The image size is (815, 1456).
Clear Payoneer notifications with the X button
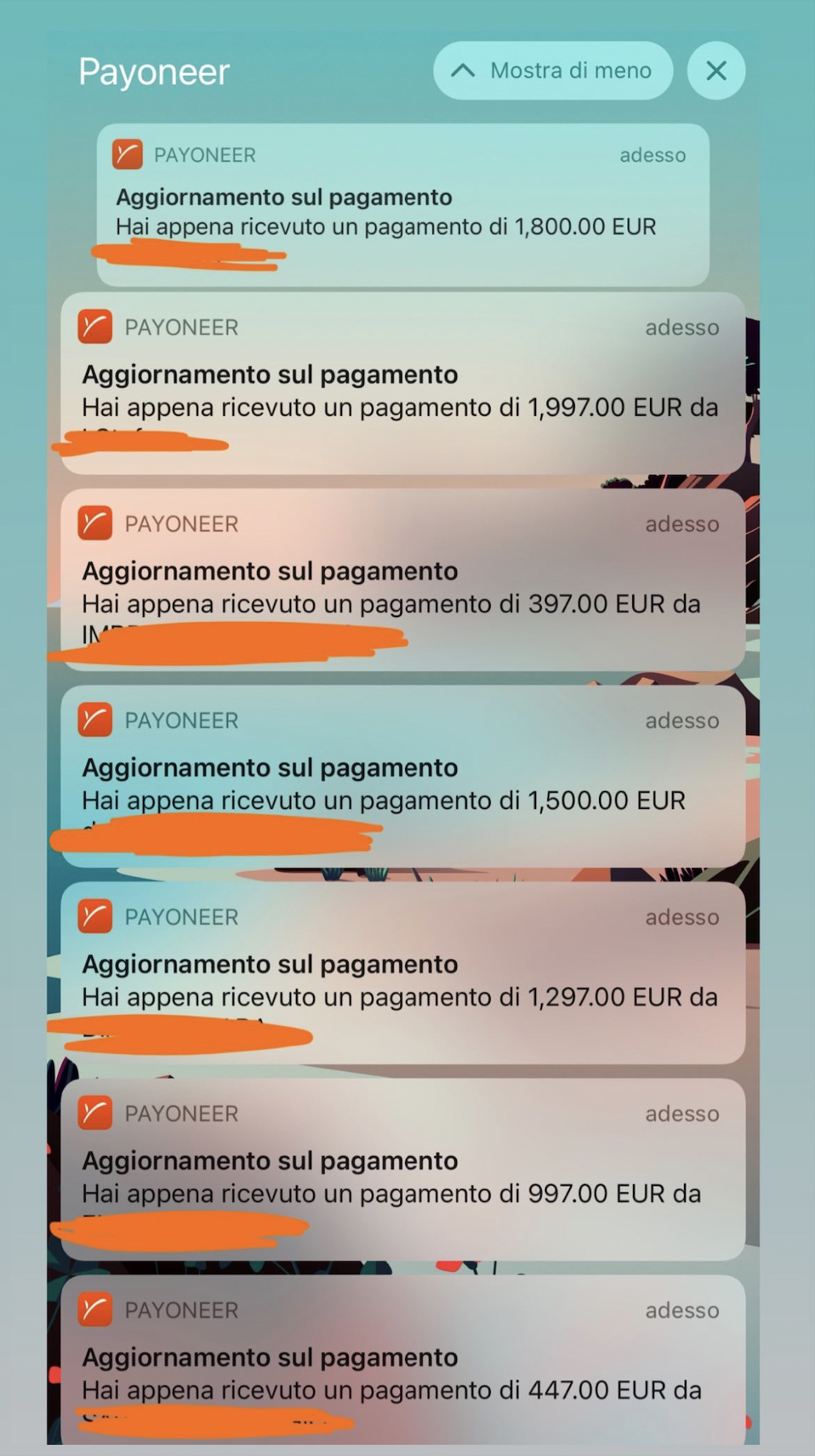[716, 71]
